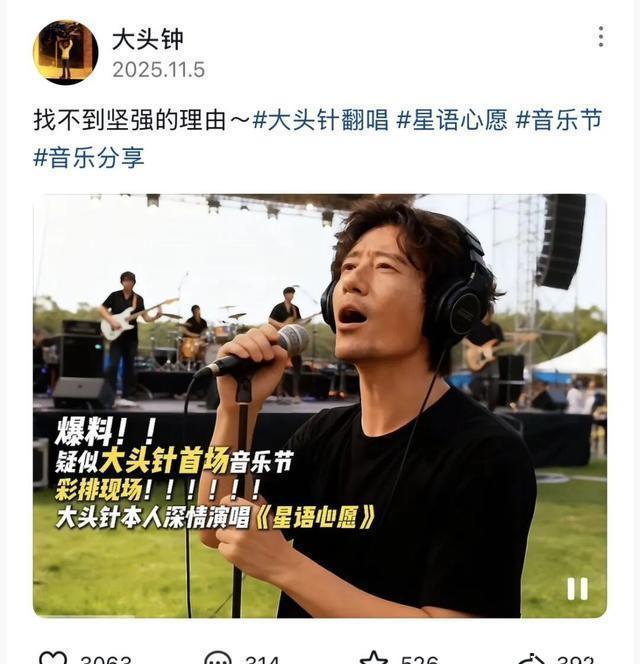Viewport: 640px width, 664px height.
Task: Open the #音乐分享 hashtag
Action: 89,157
